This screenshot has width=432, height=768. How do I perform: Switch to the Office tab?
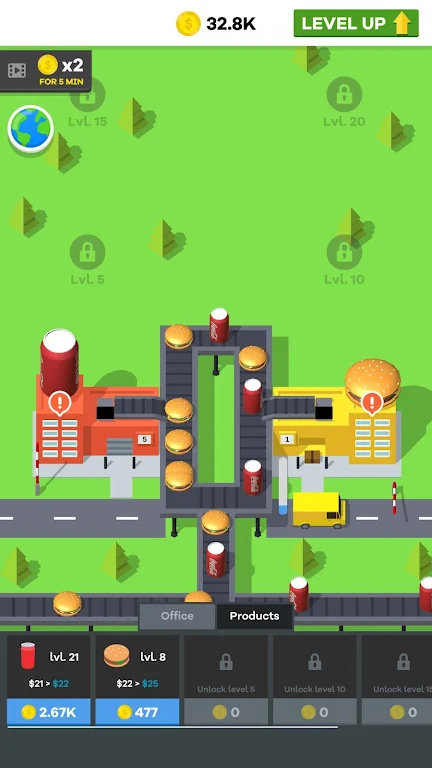(x=177, y=616)
